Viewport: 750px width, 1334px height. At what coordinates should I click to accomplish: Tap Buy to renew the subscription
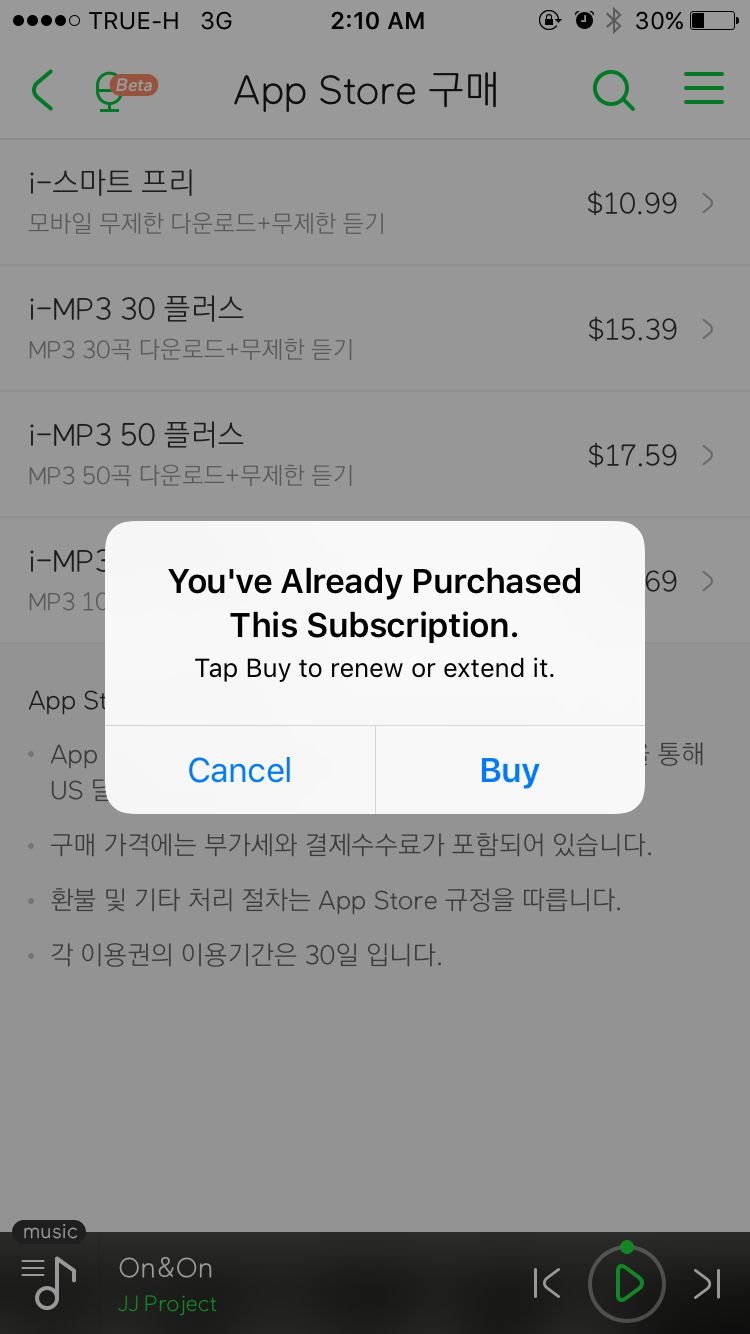[x=509, y=770]
